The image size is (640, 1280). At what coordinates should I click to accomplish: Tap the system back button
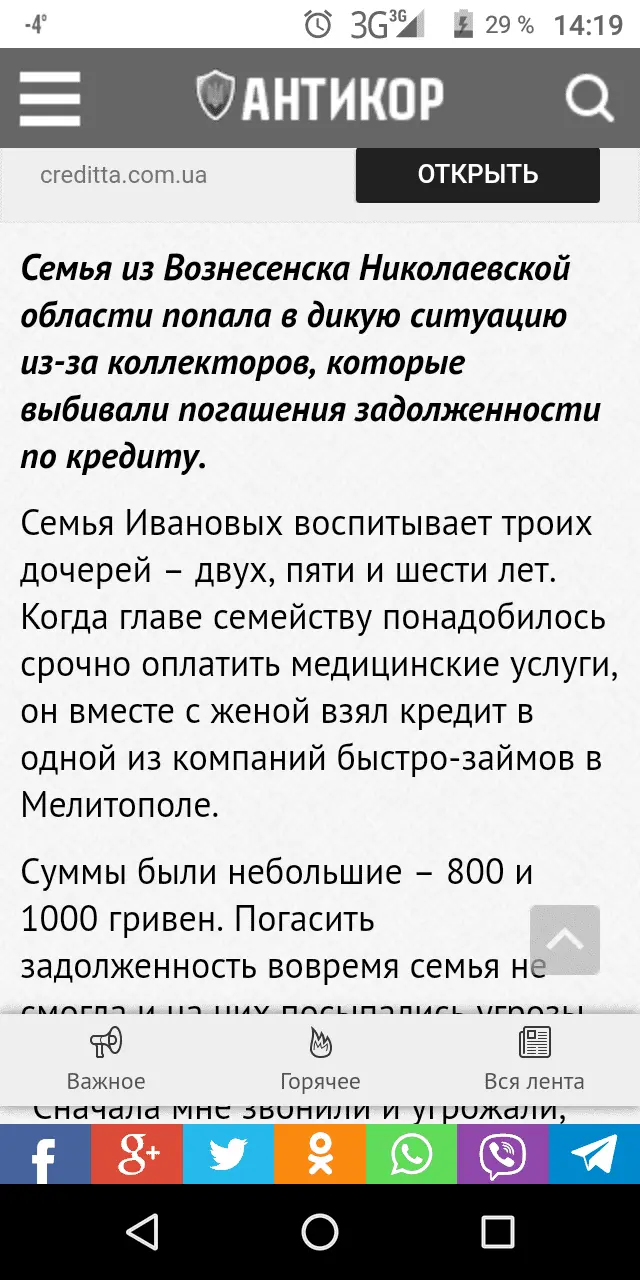143,1232
